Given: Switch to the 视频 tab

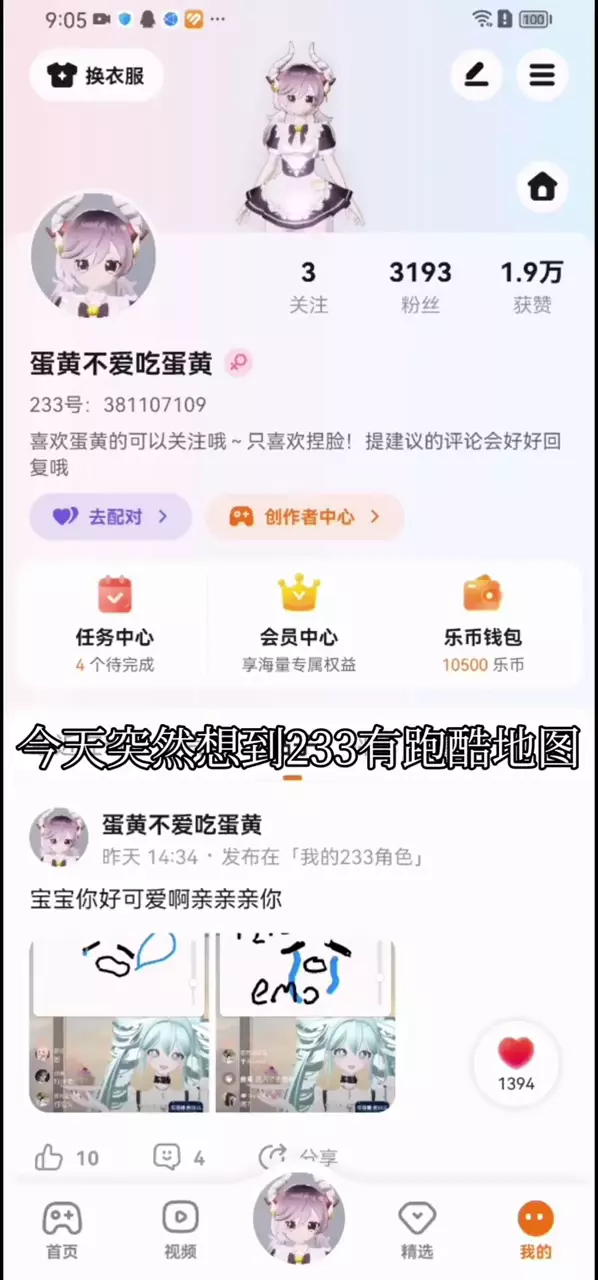Looking at the screenshot, I should (180, 1230).
